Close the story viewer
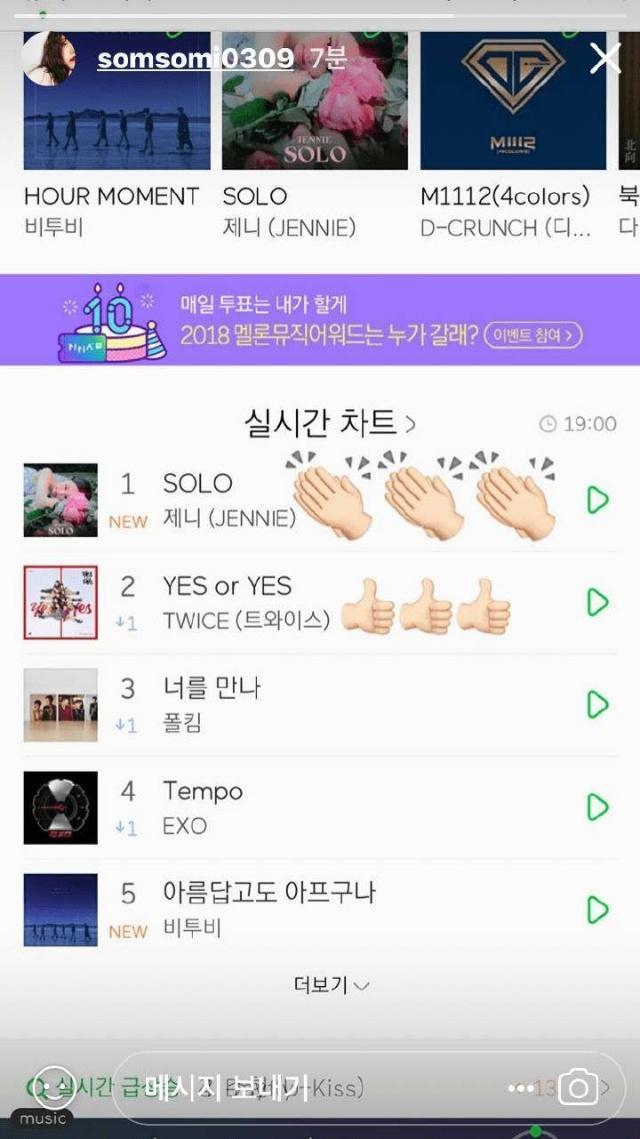 click(605, 58)
